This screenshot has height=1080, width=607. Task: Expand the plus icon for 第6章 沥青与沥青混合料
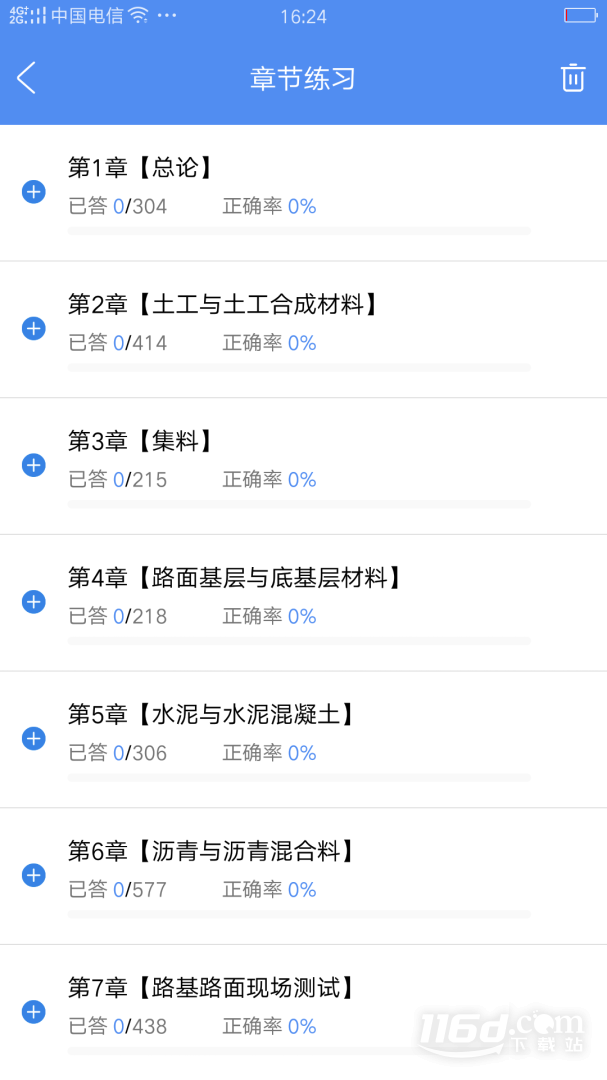(34, 875)
